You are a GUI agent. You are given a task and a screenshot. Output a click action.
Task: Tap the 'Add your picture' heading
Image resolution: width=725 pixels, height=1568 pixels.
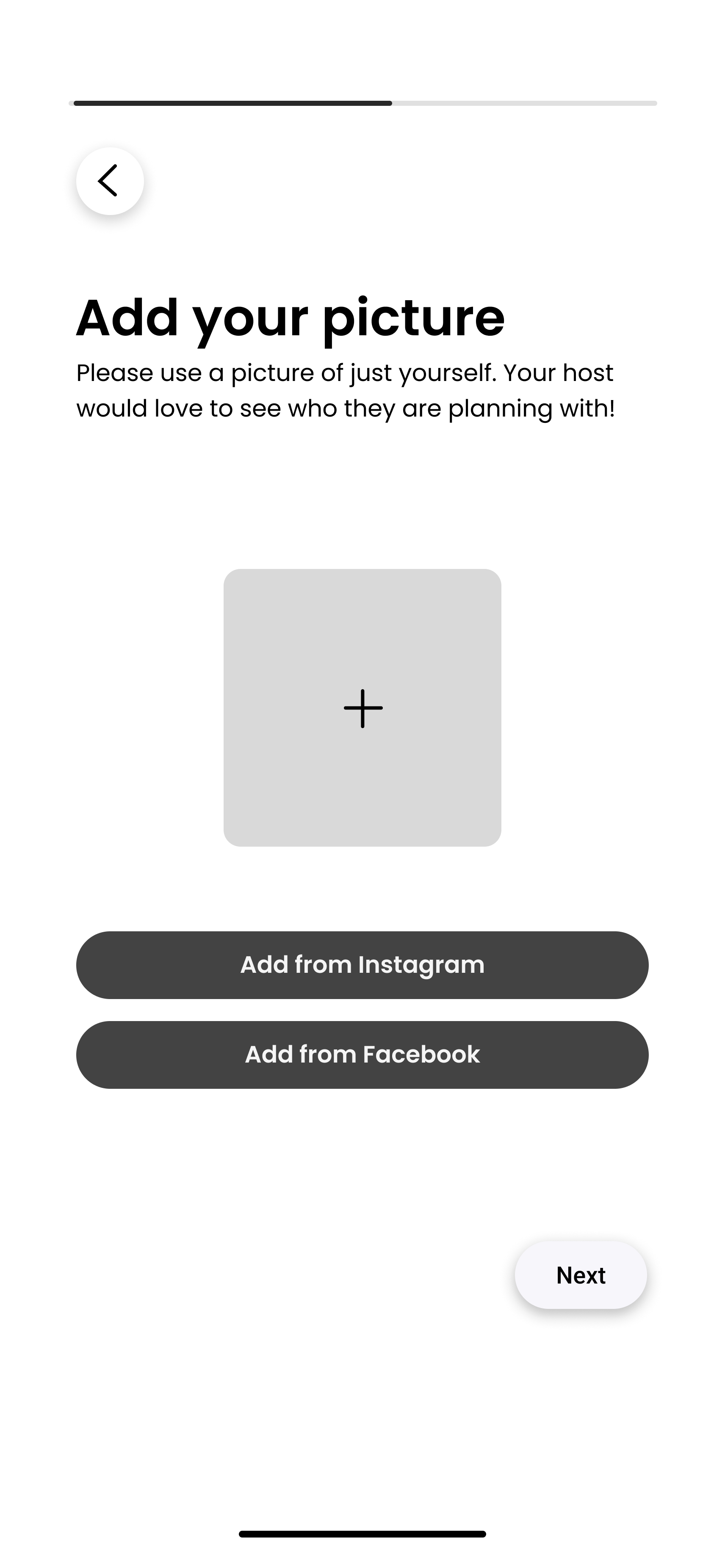point(291,317)
